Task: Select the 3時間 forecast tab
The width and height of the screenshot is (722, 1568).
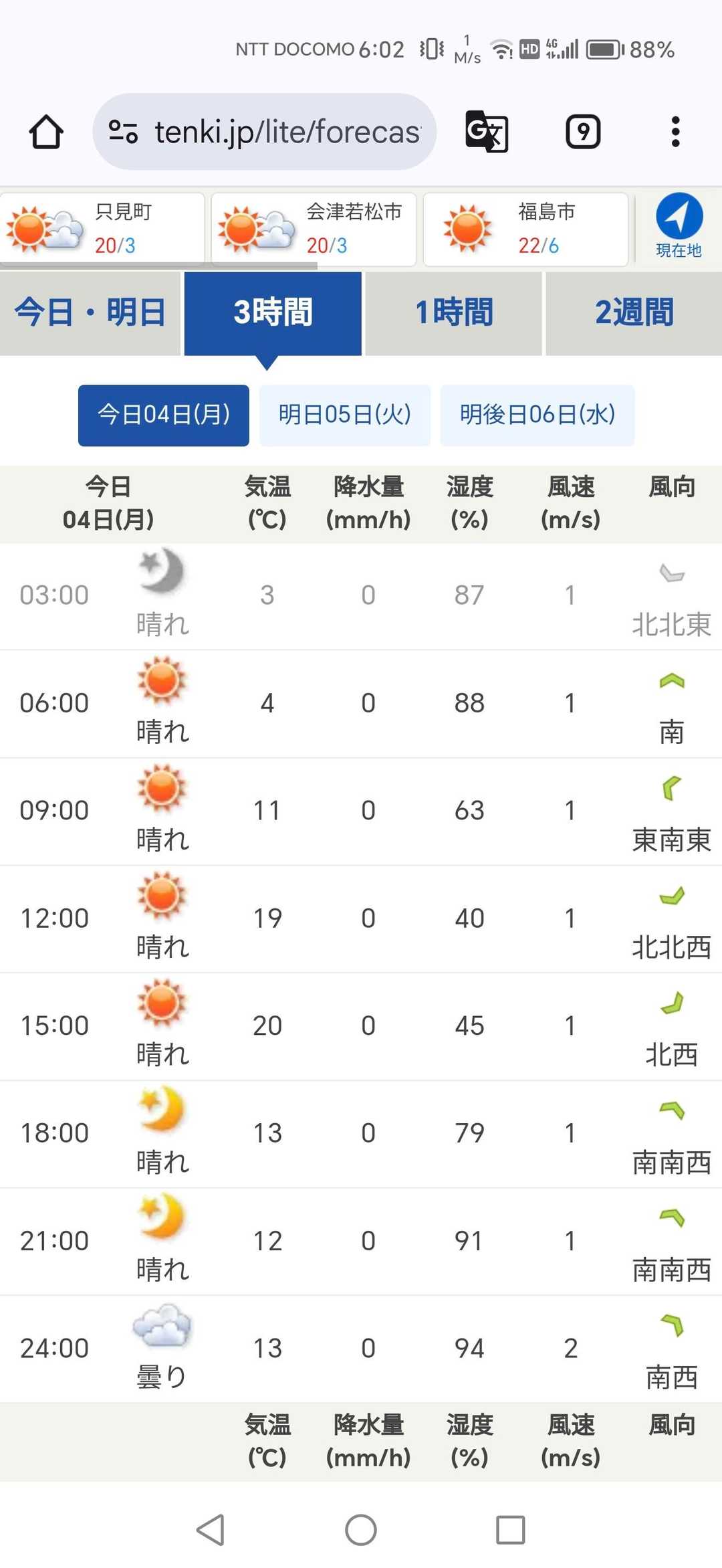Action: [273, 312]
